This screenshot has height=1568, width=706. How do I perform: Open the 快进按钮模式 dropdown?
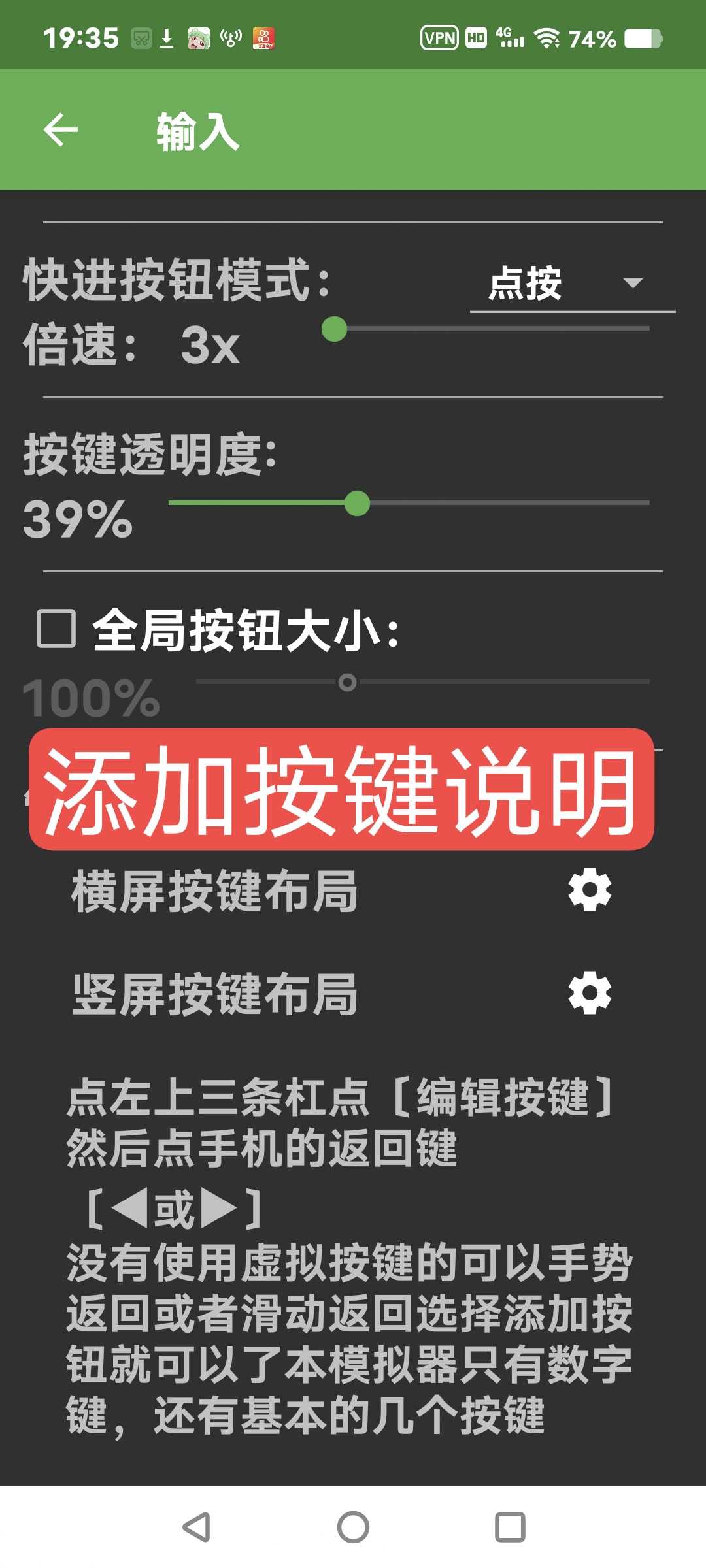point(571,284)
